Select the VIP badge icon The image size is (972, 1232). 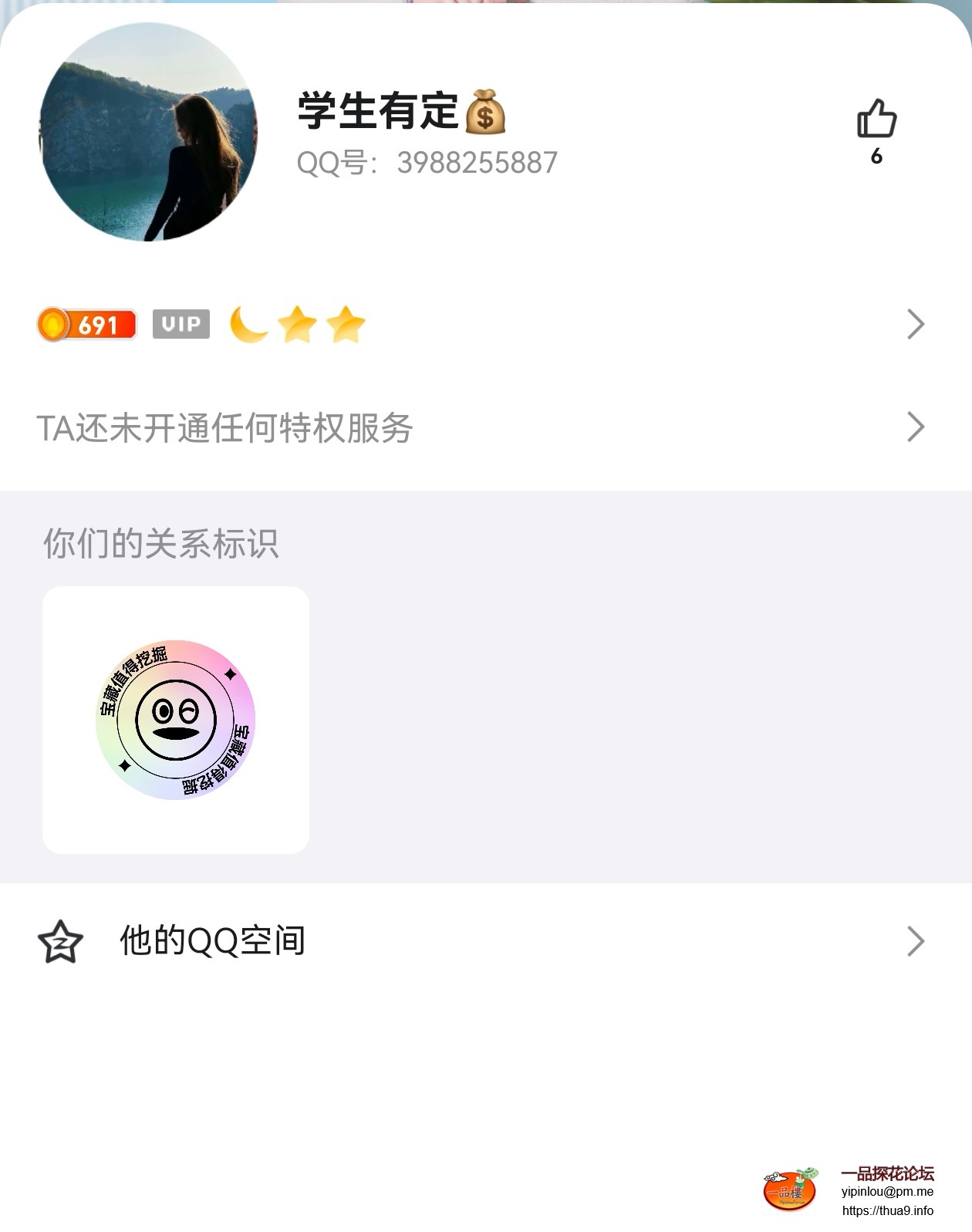[x=180, y=325]
